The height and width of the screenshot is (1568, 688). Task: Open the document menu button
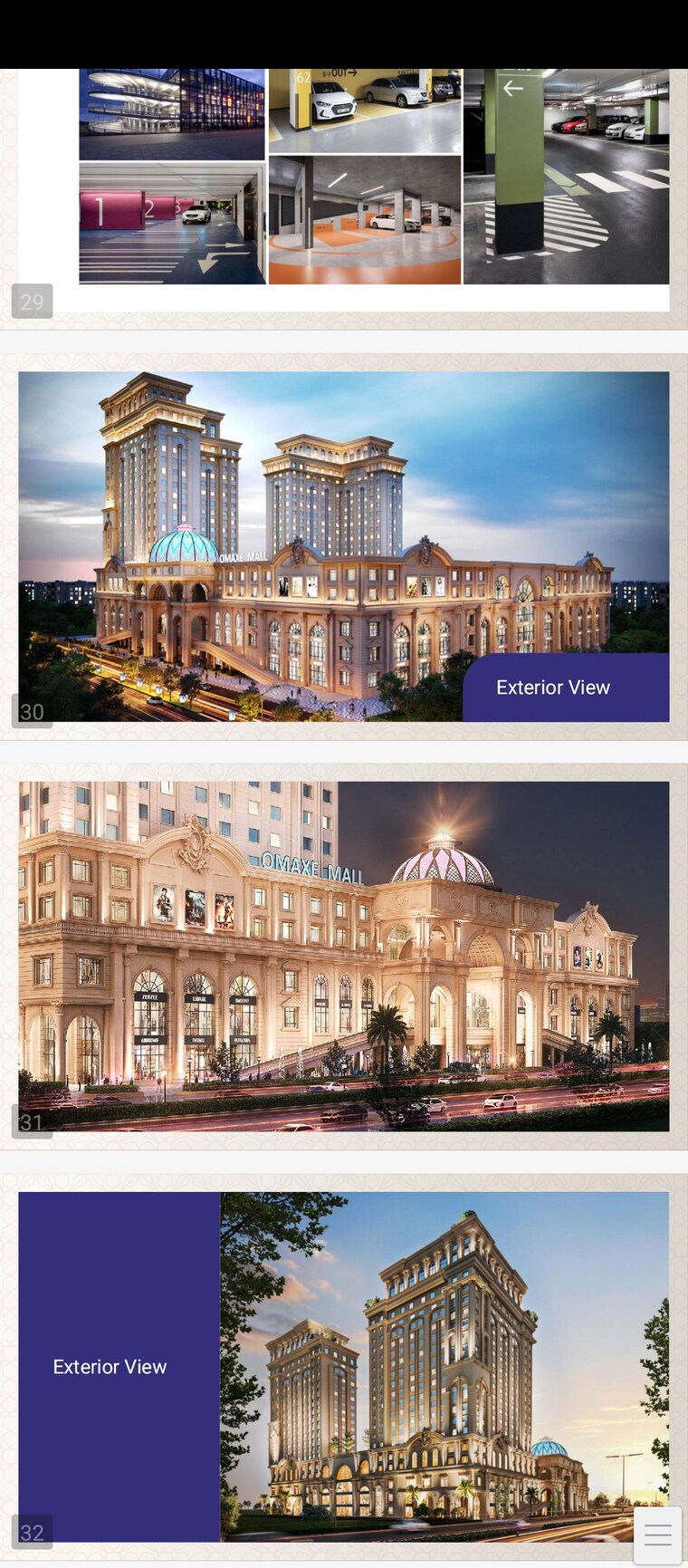657,1535
